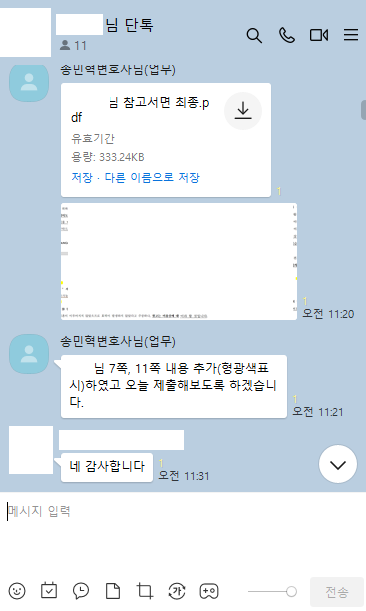Open the shared document image preview
Screen dimensions: 366x611
pos(179,261)
